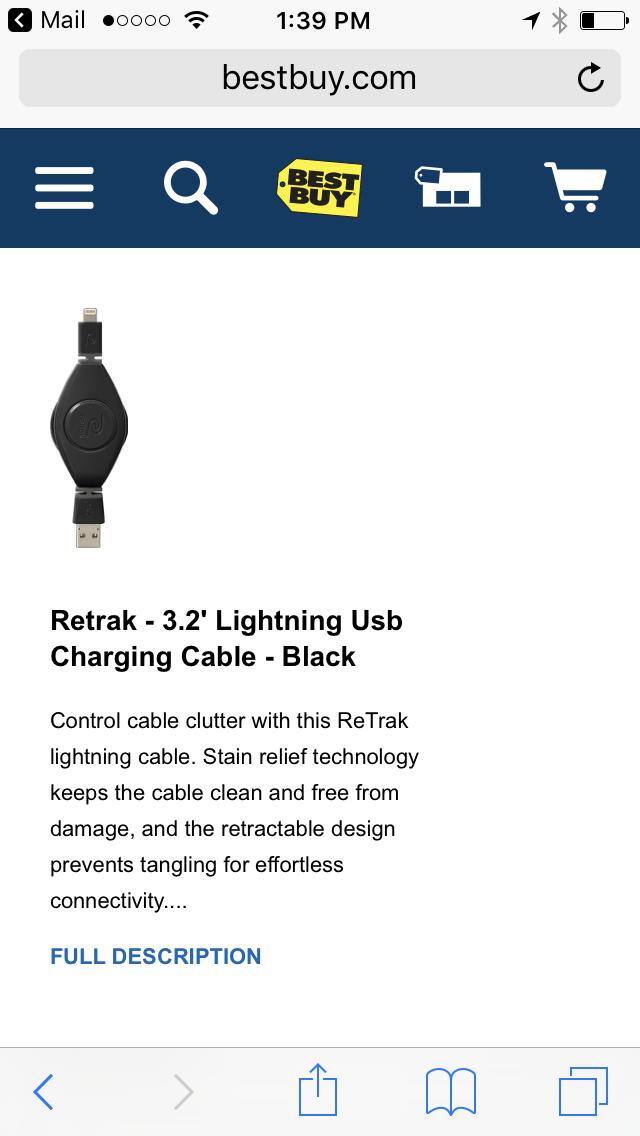Open Best Buy site search
This screenshot has height=1136, width=640.
pyautogui.click(x=190, y=188)
